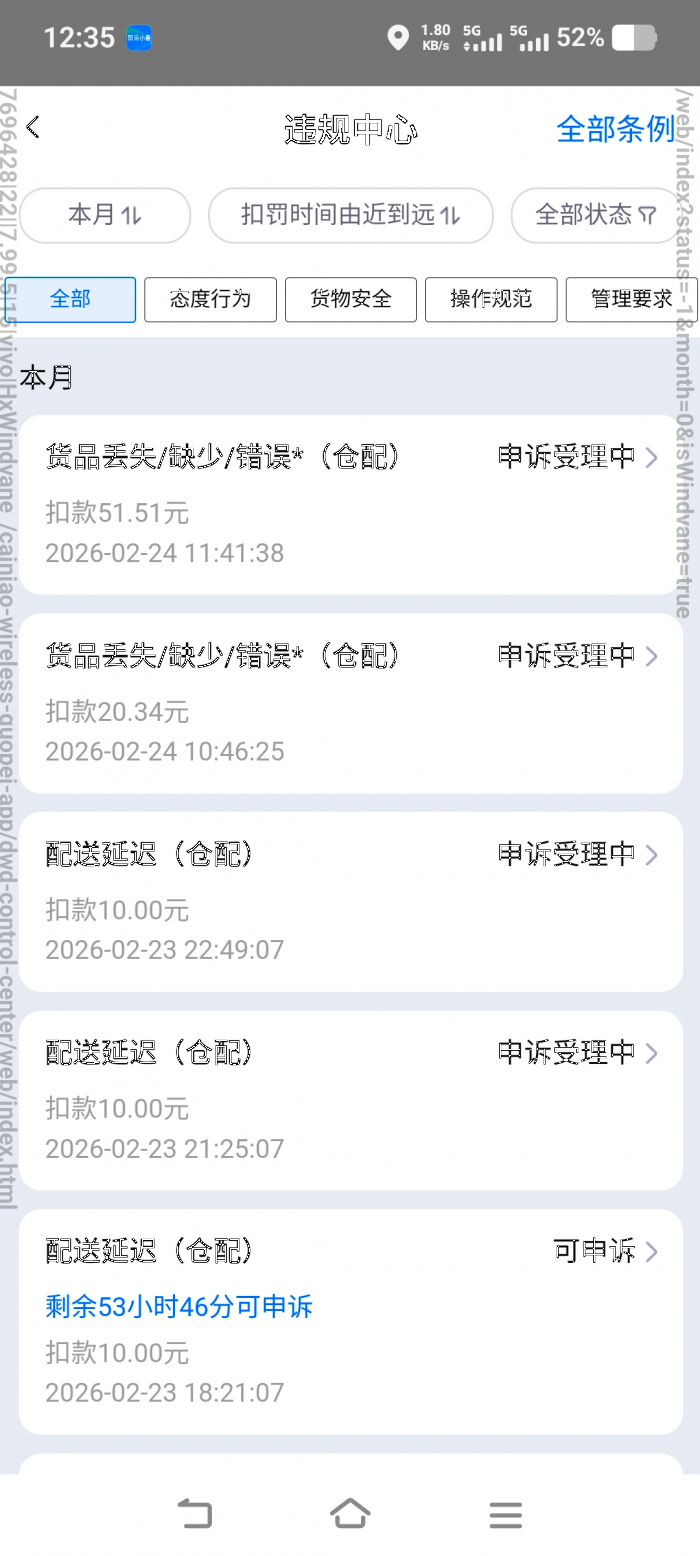The width and height of the screenshot is (700, 1556).
Task: Open the 扣款20.34元 violation record
Action: (350, 703)
